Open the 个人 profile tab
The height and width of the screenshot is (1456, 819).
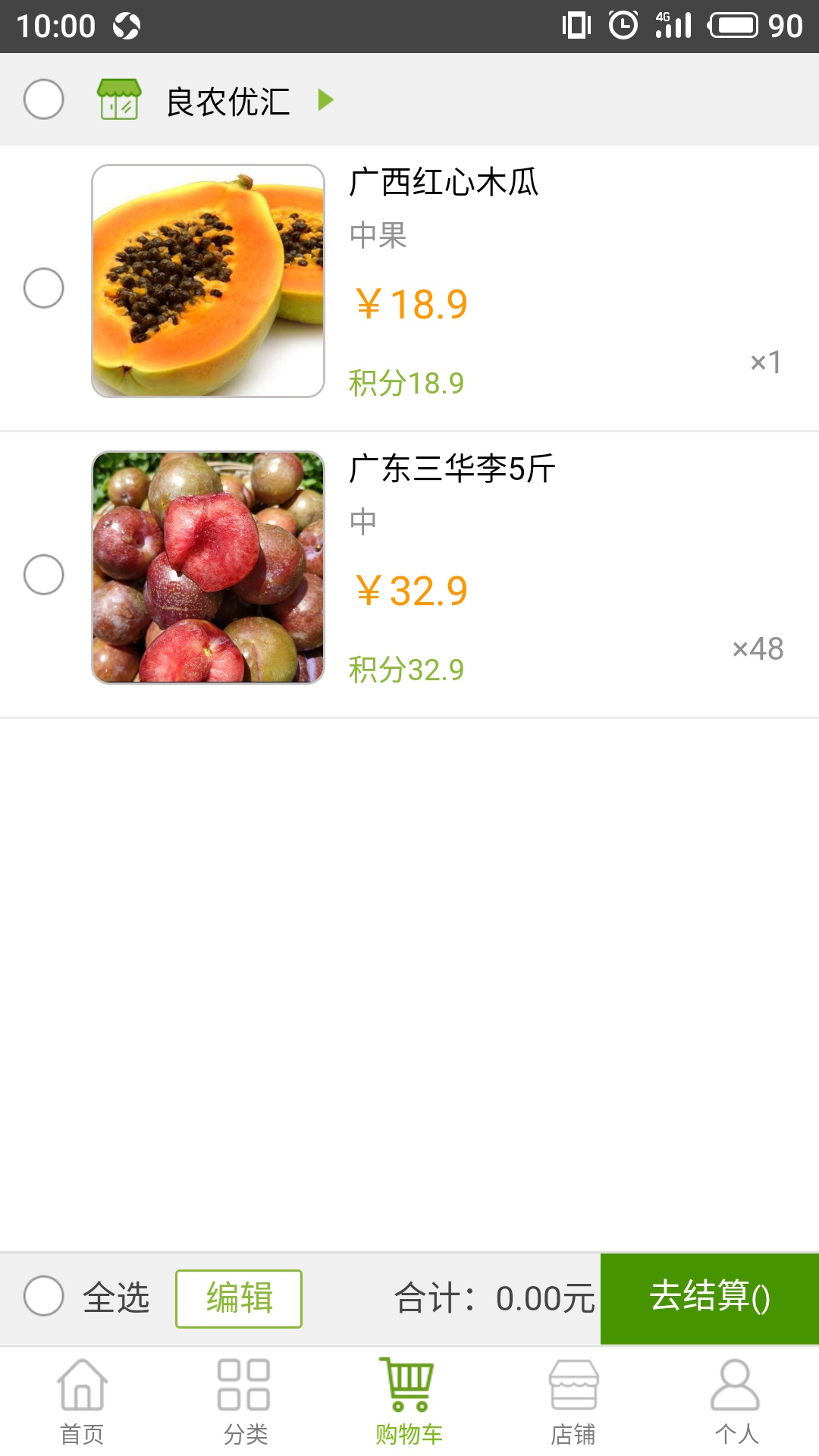(736, 1401)
